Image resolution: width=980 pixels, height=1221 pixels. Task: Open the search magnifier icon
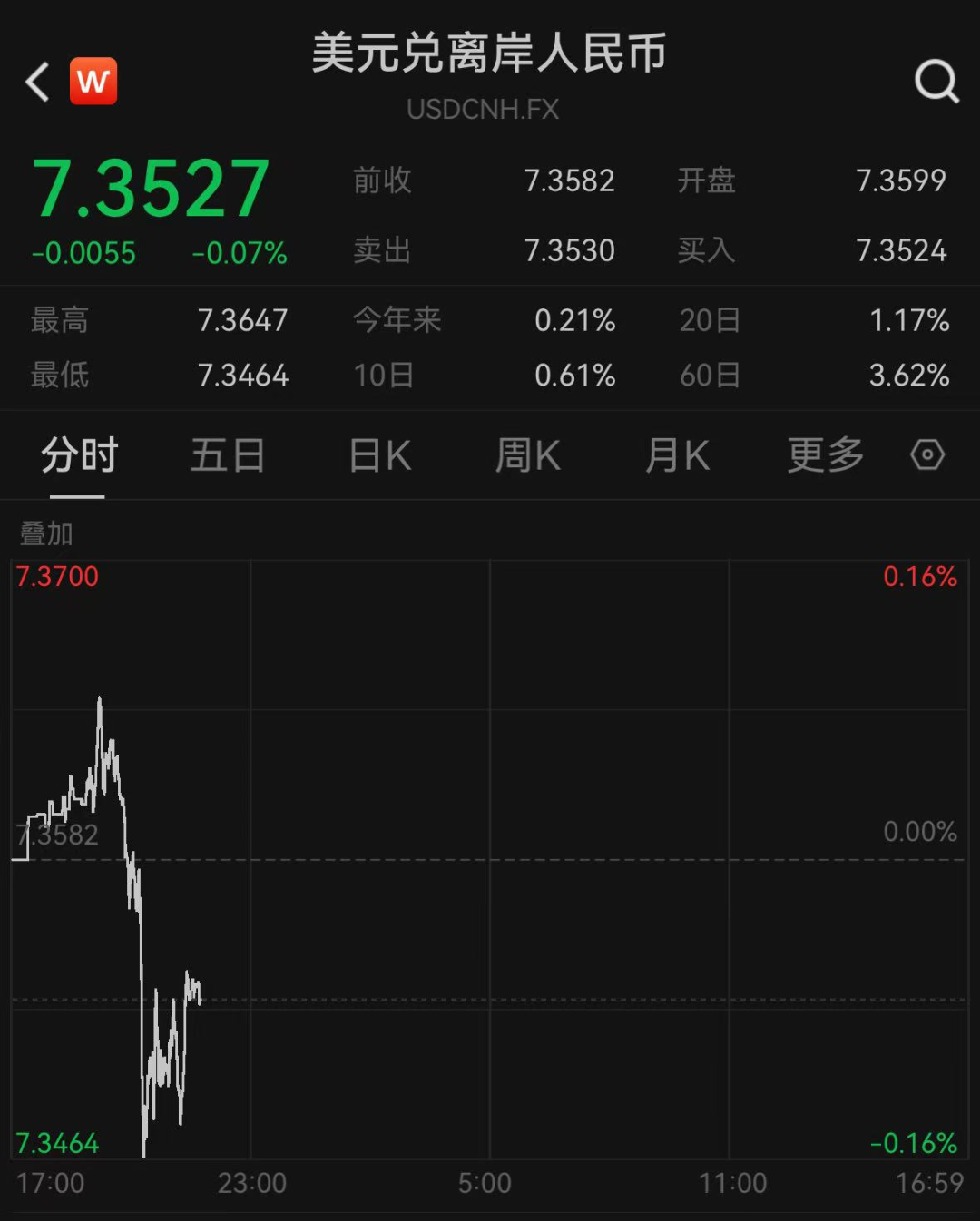936,83
